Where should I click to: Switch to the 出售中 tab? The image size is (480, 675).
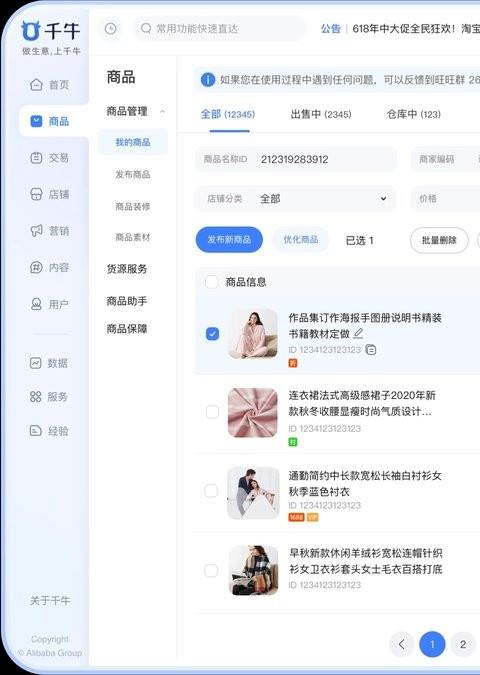[321, 114]
